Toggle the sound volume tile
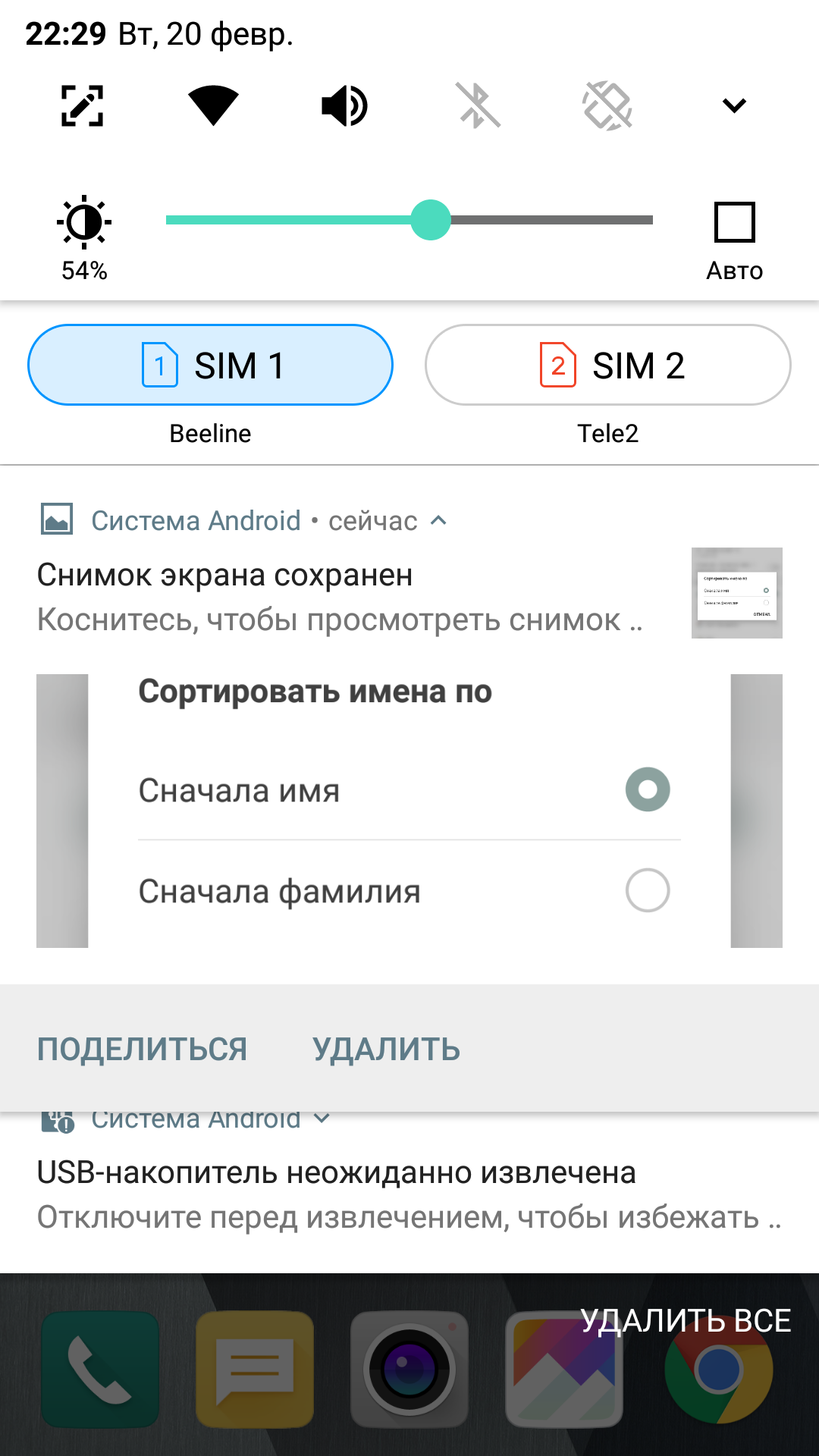This screenshot has width=819, height=1456. [345, 105]
